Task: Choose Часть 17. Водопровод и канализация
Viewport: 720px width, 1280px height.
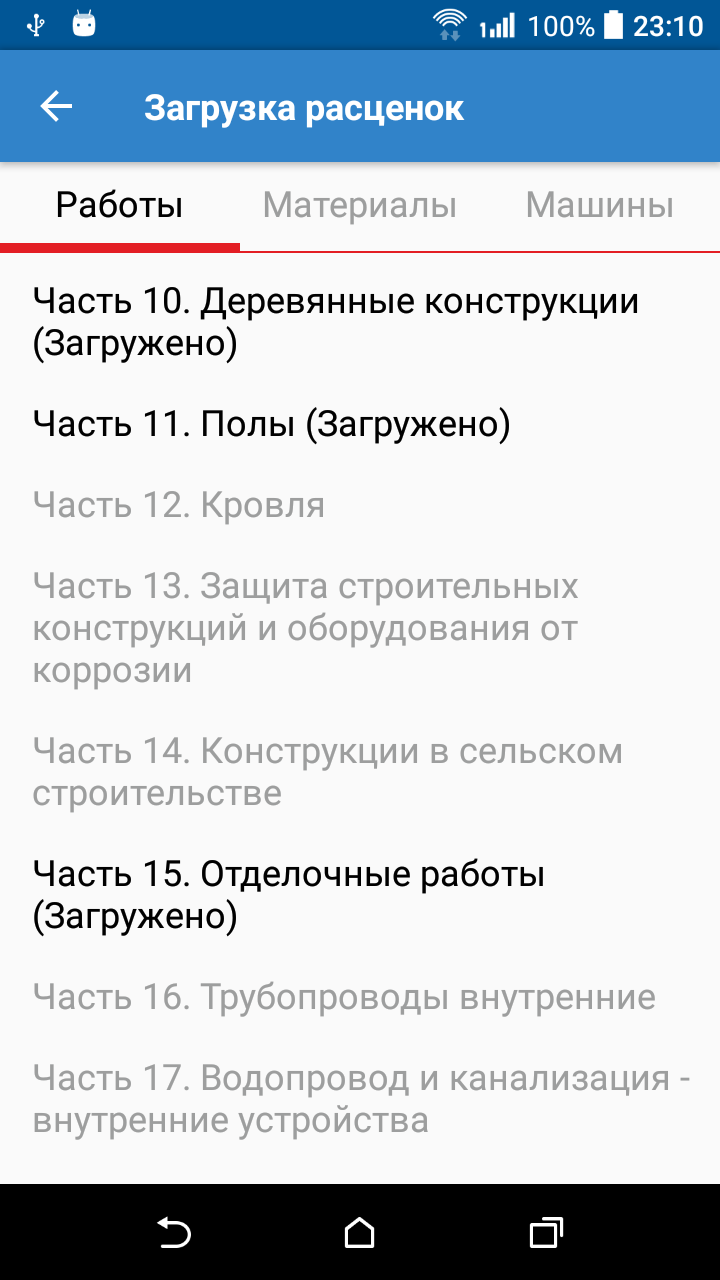Action: (350, 1099)
